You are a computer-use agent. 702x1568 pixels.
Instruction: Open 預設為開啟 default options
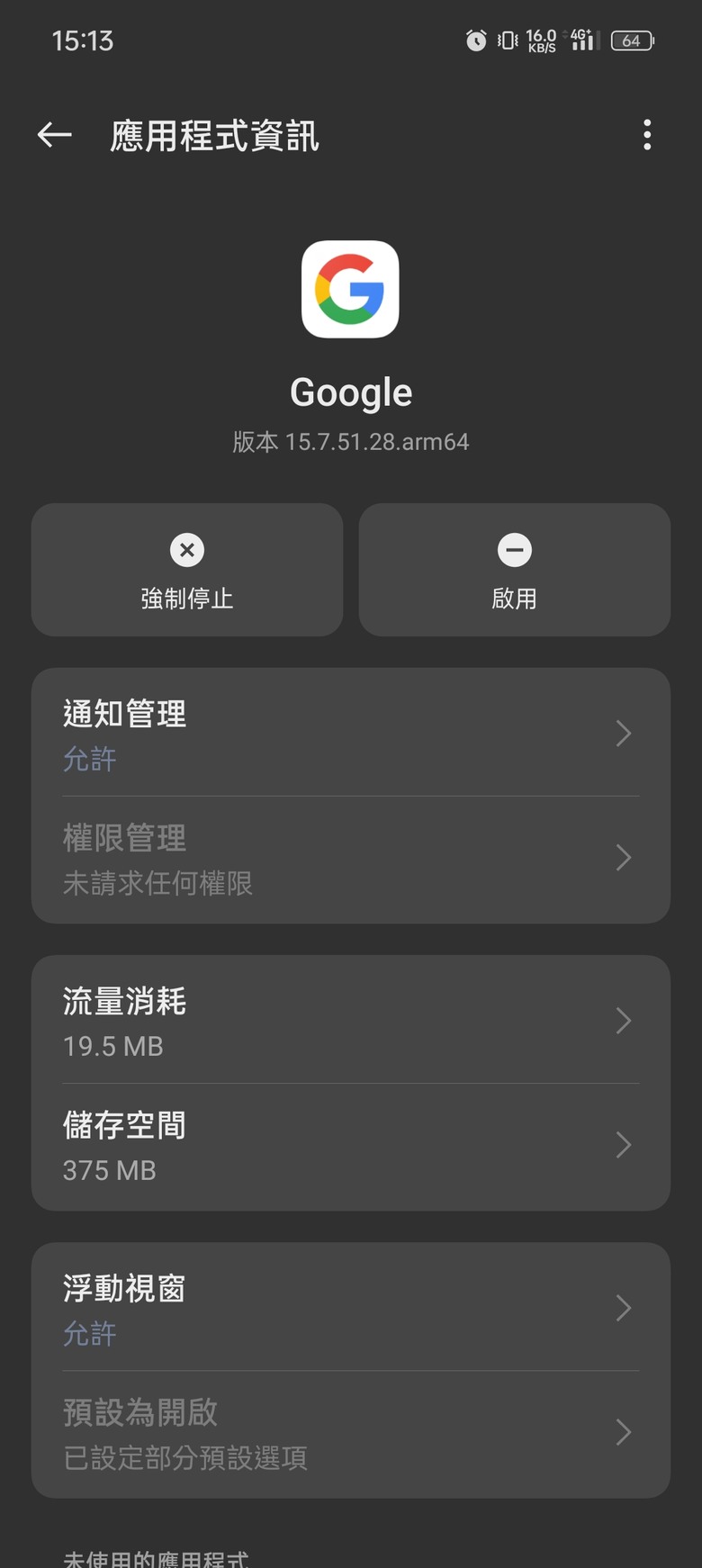[x=351, y=1434]
